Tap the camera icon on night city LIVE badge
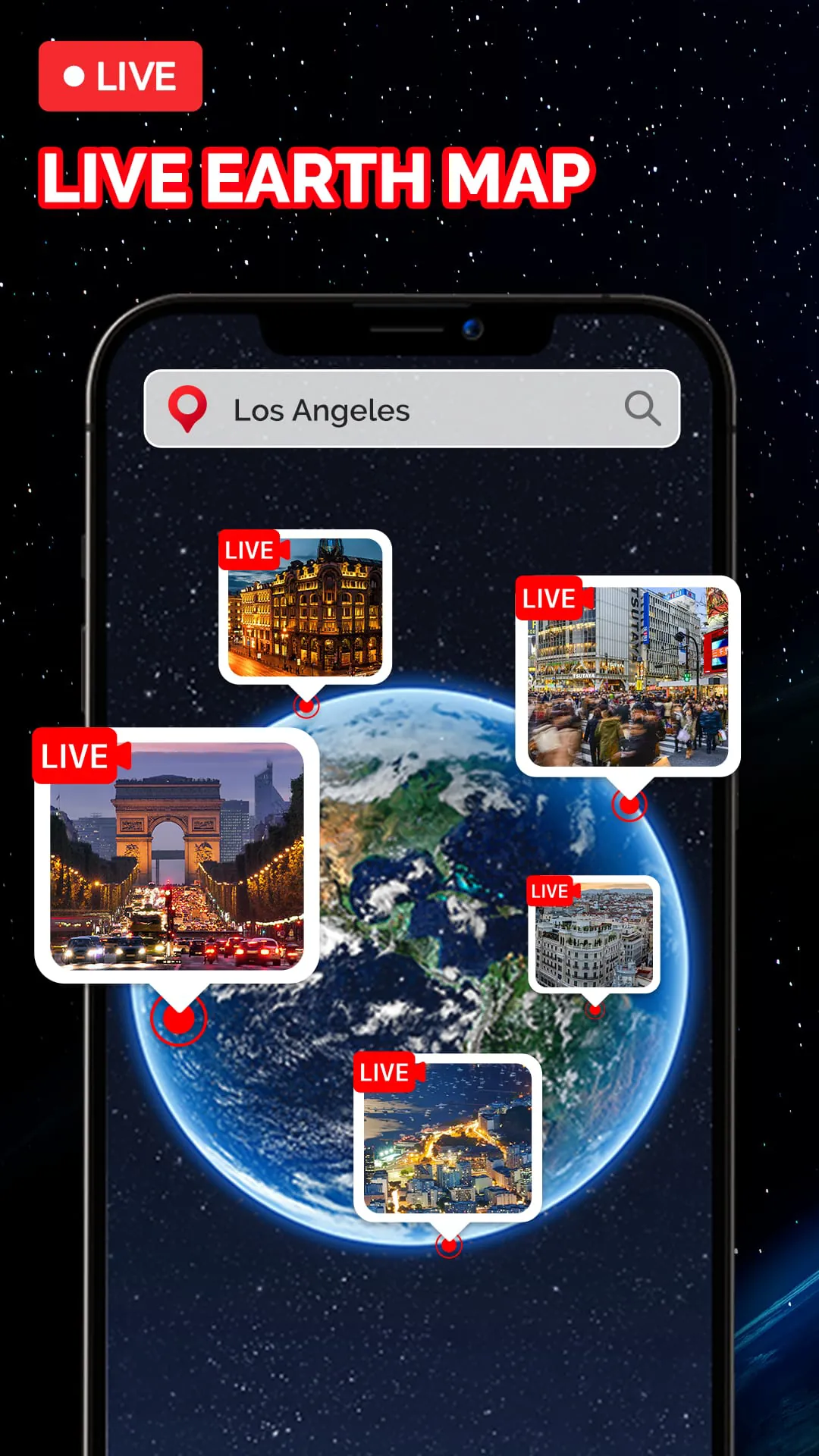The image size is (819, 1456). click(418, 1072)
